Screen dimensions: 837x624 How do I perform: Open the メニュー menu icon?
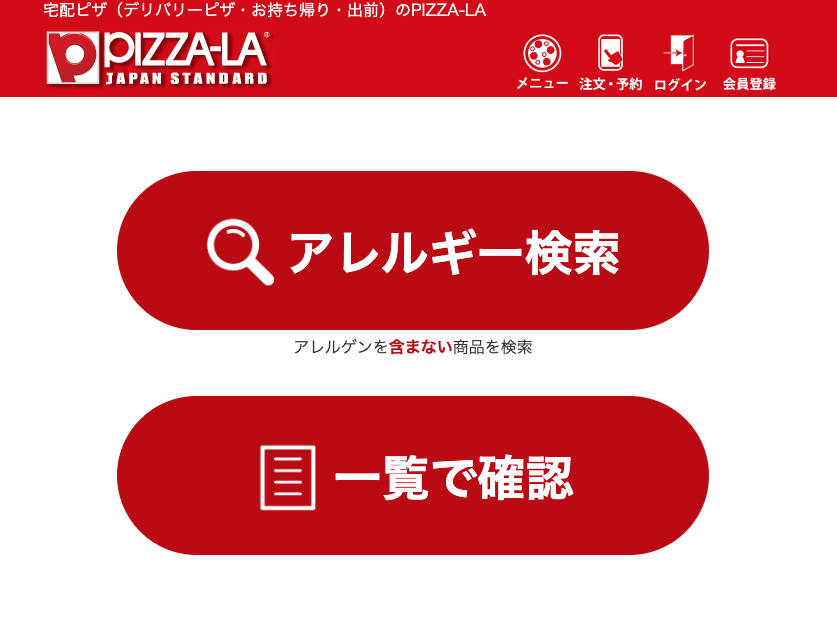(x=542, y=63)
